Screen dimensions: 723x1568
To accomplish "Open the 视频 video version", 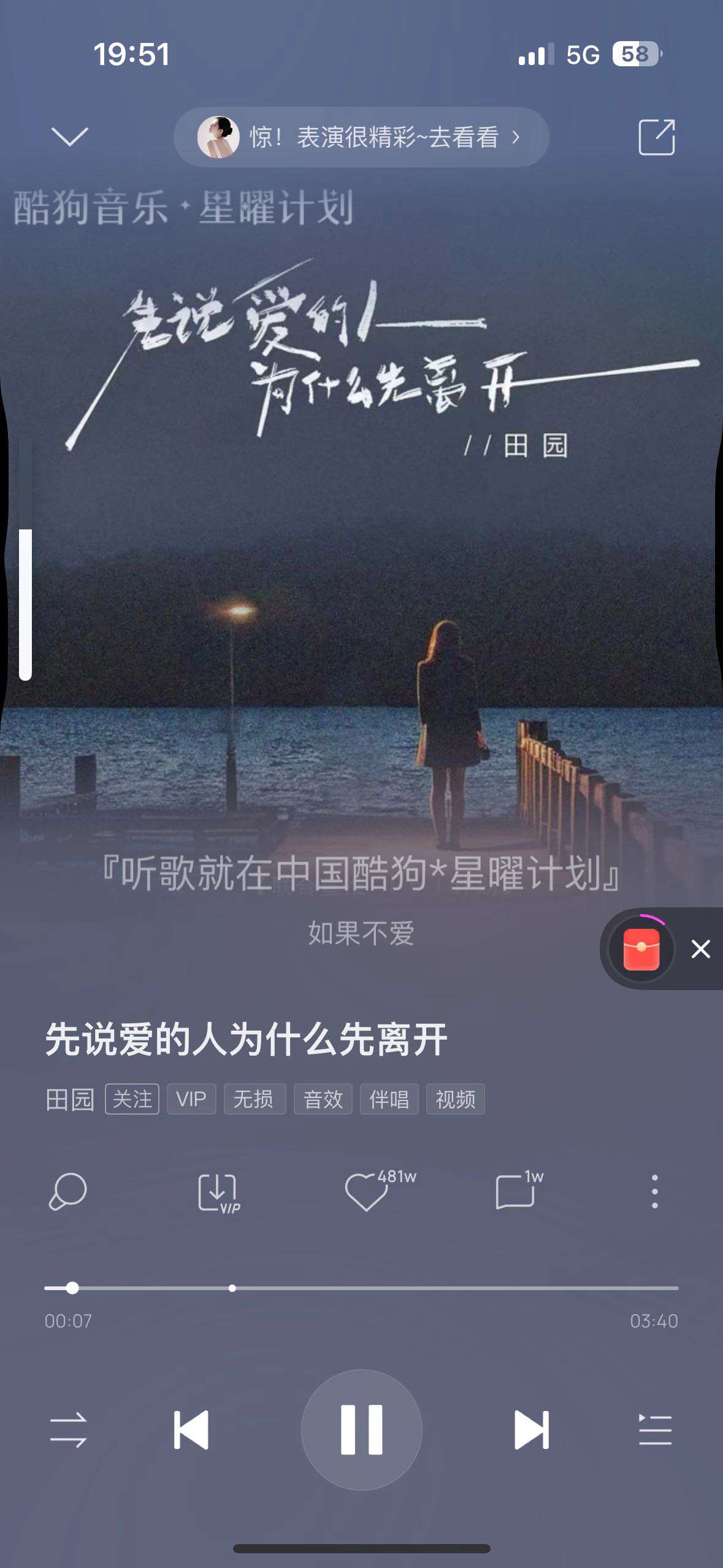I will click(x=455, y=1099).
